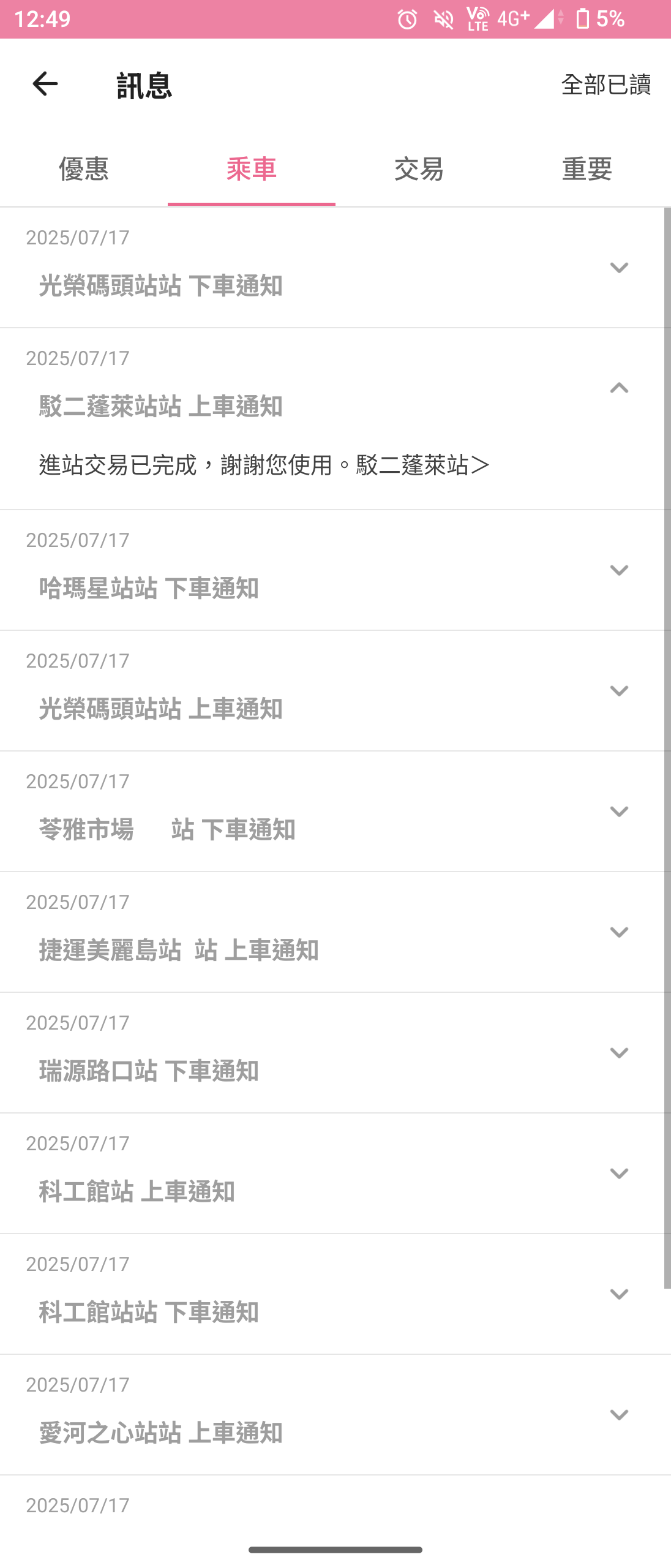Switch to the 優惠 tab
The height and width of the screenshot is (1568, 671).
tap(84, 168)
